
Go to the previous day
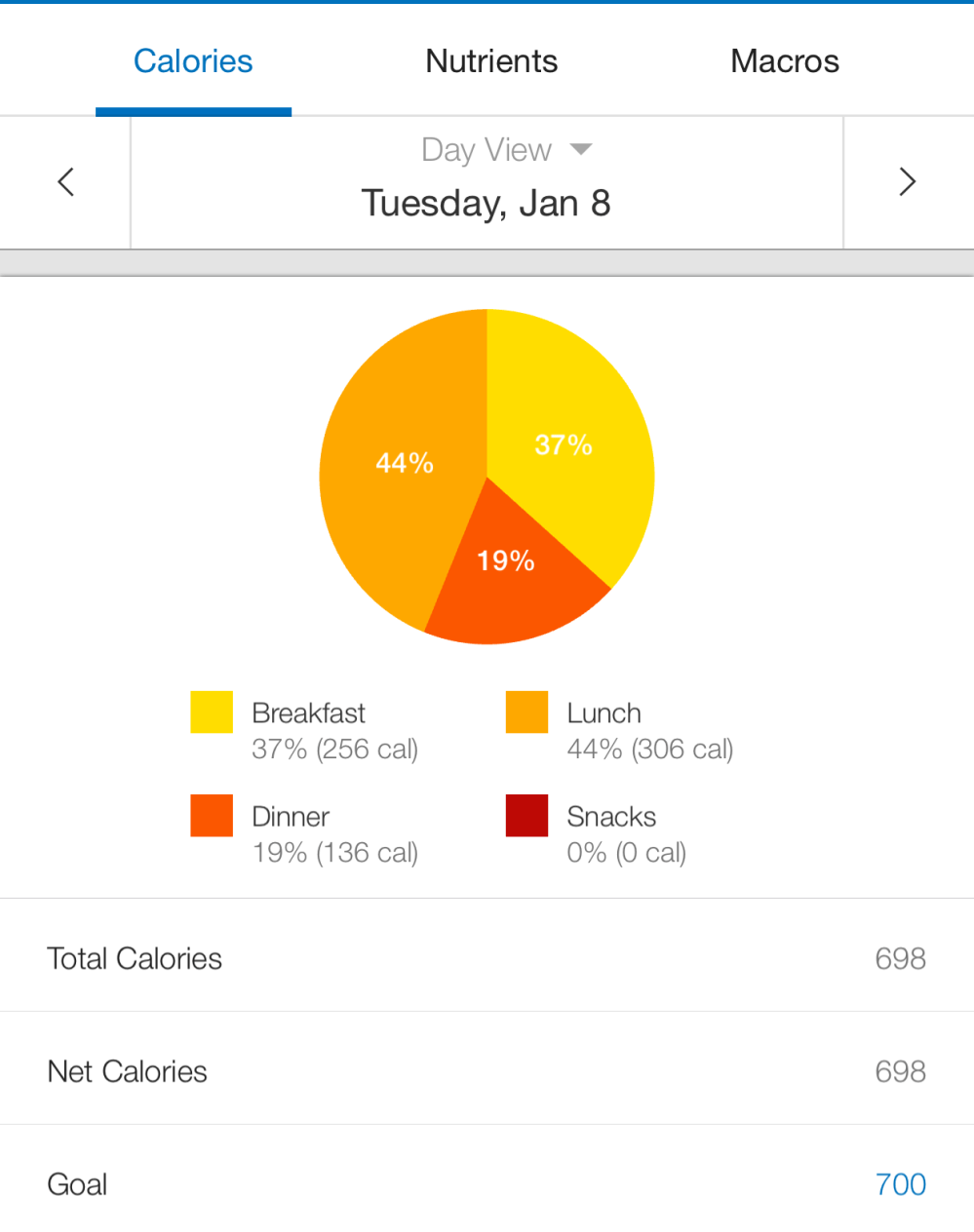(65, 182)
